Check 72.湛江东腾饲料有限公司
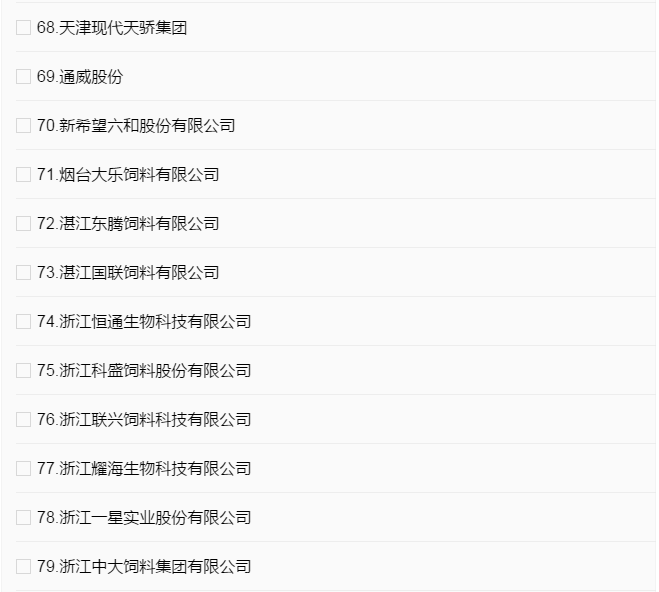The image size is (659, 592). pyautogui.click(x=23, y=224)
